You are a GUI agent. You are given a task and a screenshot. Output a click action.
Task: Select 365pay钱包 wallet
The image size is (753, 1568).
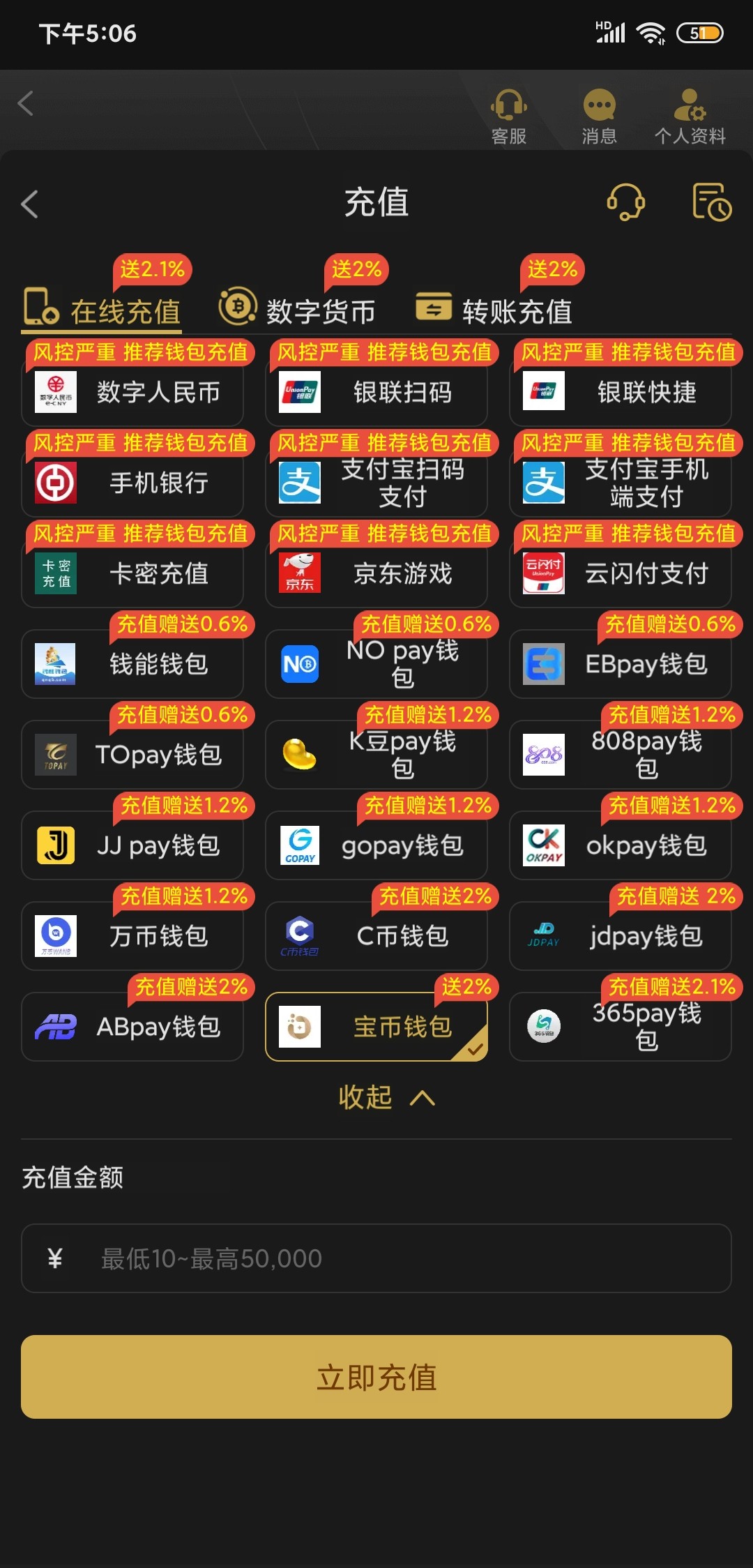(621, 1027)
